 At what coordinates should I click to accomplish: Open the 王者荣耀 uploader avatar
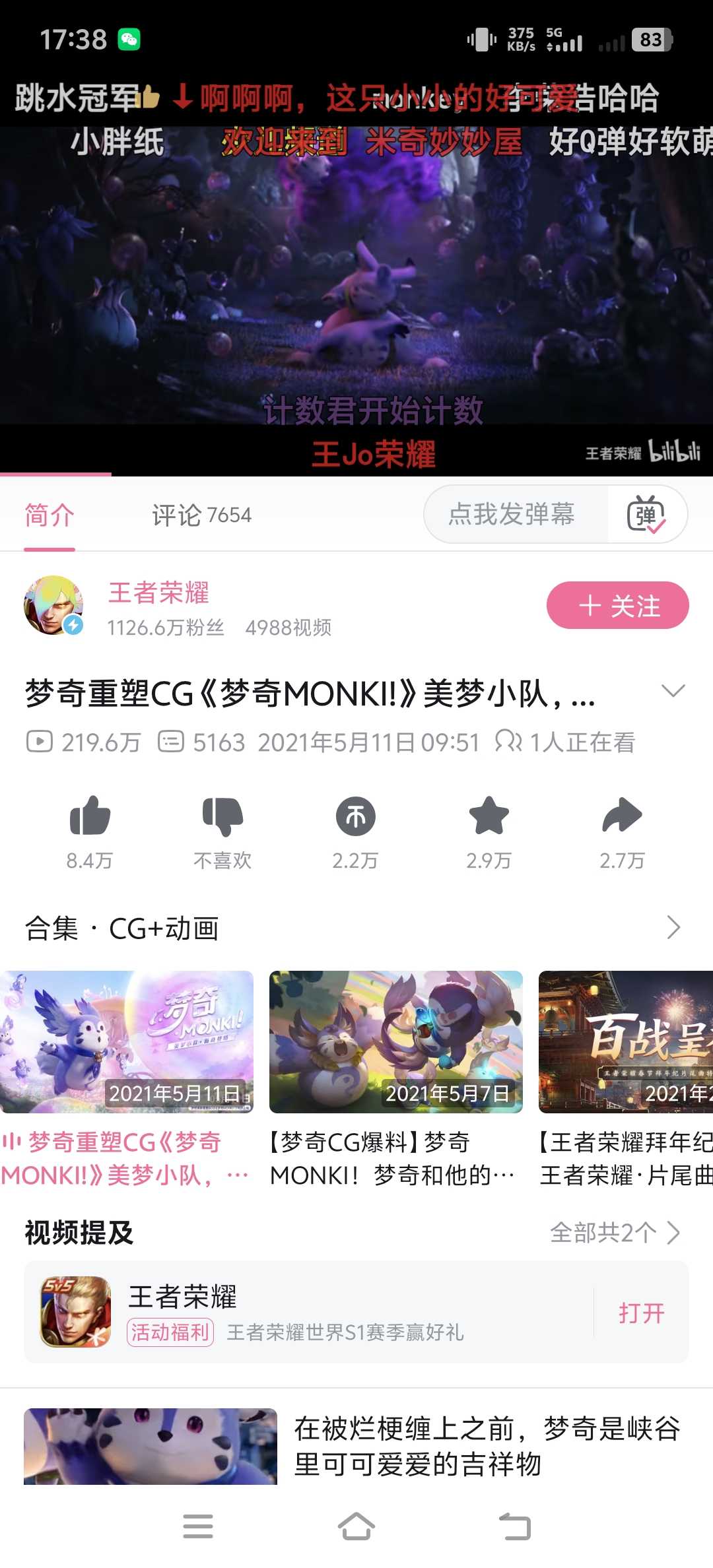53,605
